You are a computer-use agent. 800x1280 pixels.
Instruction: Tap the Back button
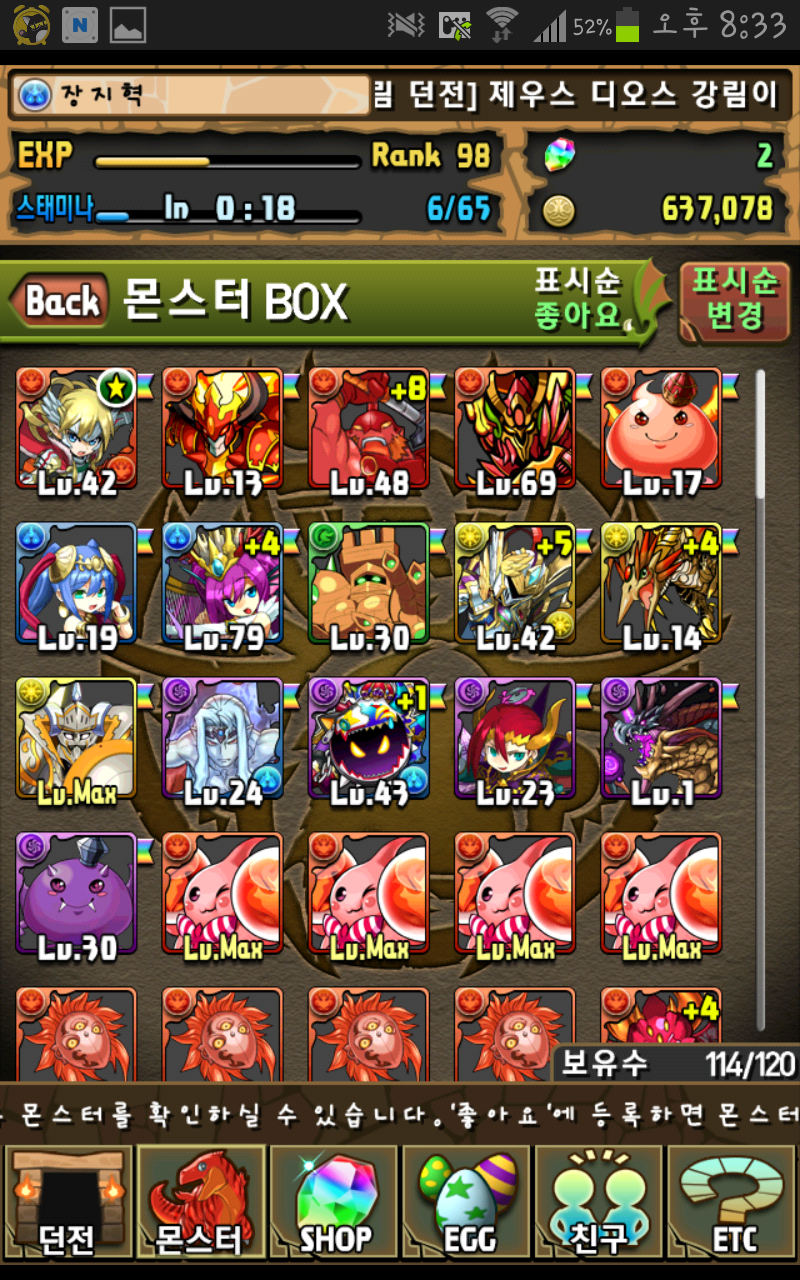[62, 301]
